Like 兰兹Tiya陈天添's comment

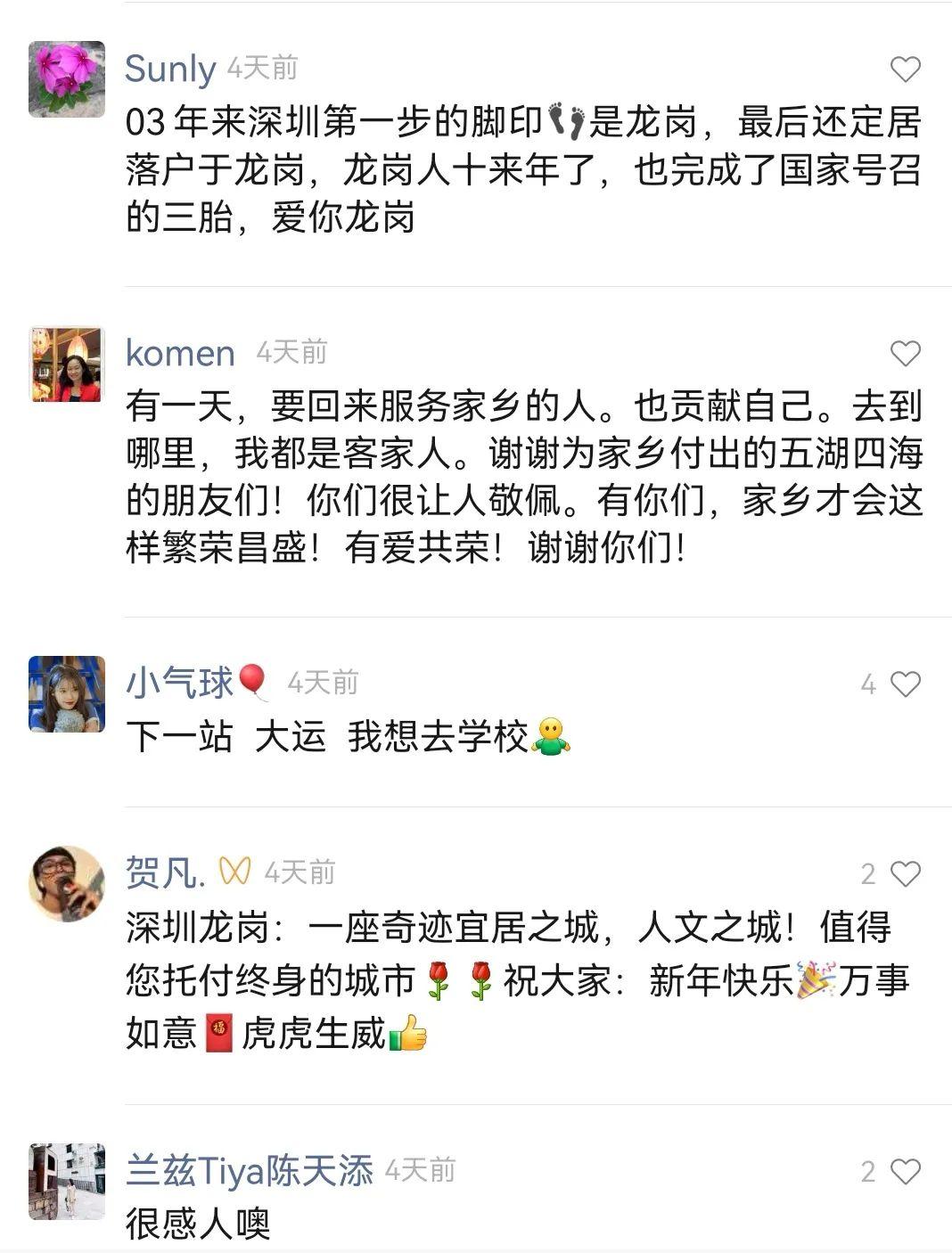pos(905,1171)
